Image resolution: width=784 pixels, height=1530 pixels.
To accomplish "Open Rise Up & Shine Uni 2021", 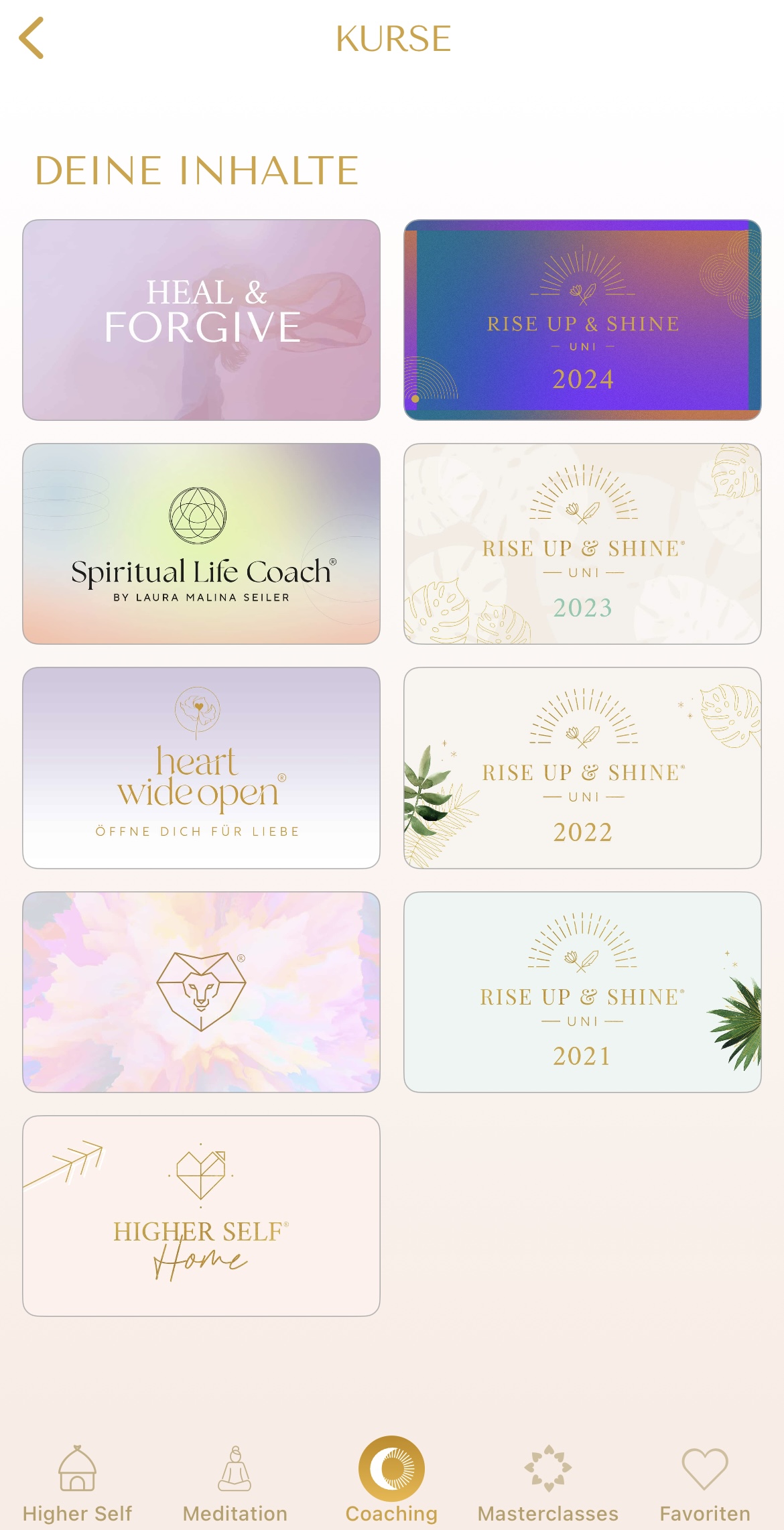I will tap(582, 992).
